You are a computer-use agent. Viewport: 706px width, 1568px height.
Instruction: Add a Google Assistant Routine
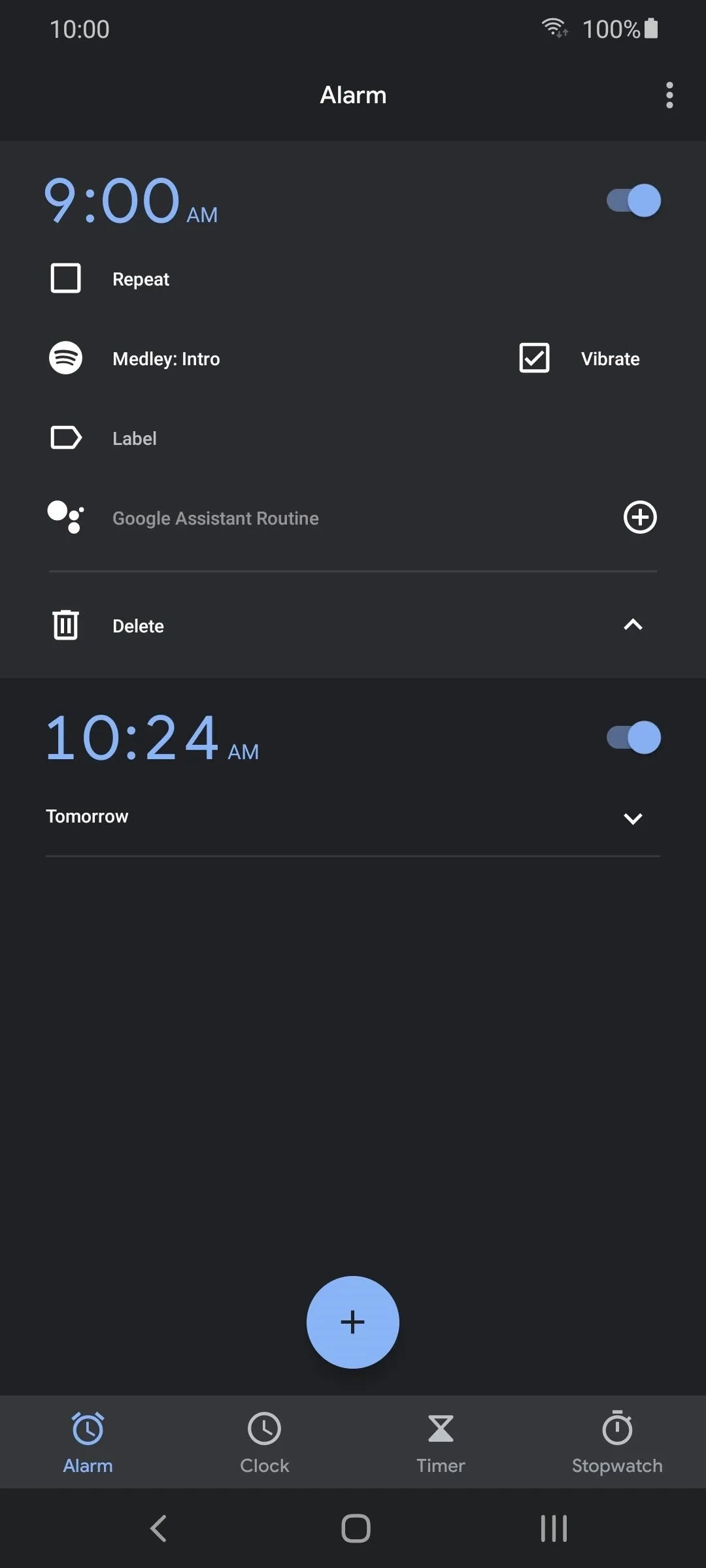pyautogui.click(x=640, y=517)
